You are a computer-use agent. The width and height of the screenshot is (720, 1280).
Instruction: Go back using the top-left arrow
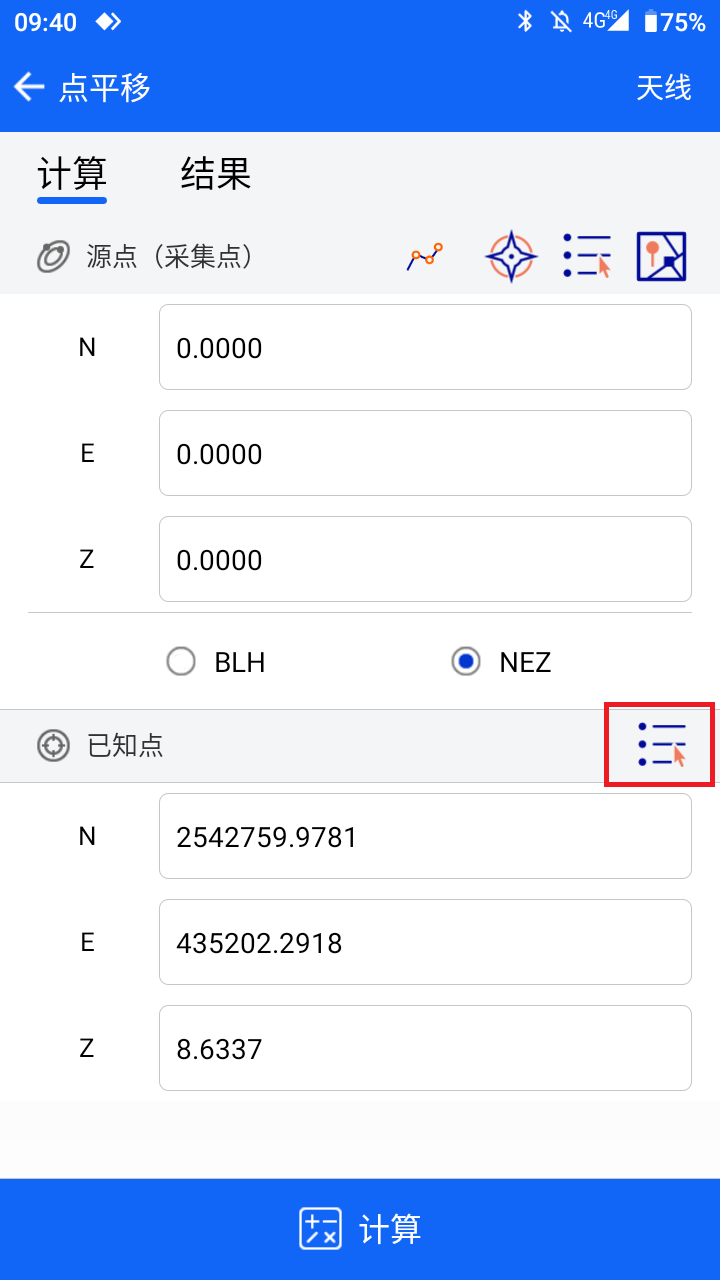[x=29, y=87]
